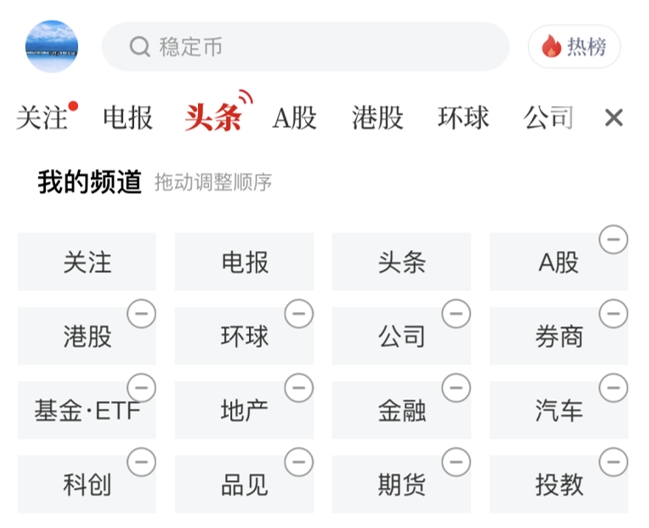Select the 地产 channel tile
This screenshot has height=528, width=649.
point(244,411)
